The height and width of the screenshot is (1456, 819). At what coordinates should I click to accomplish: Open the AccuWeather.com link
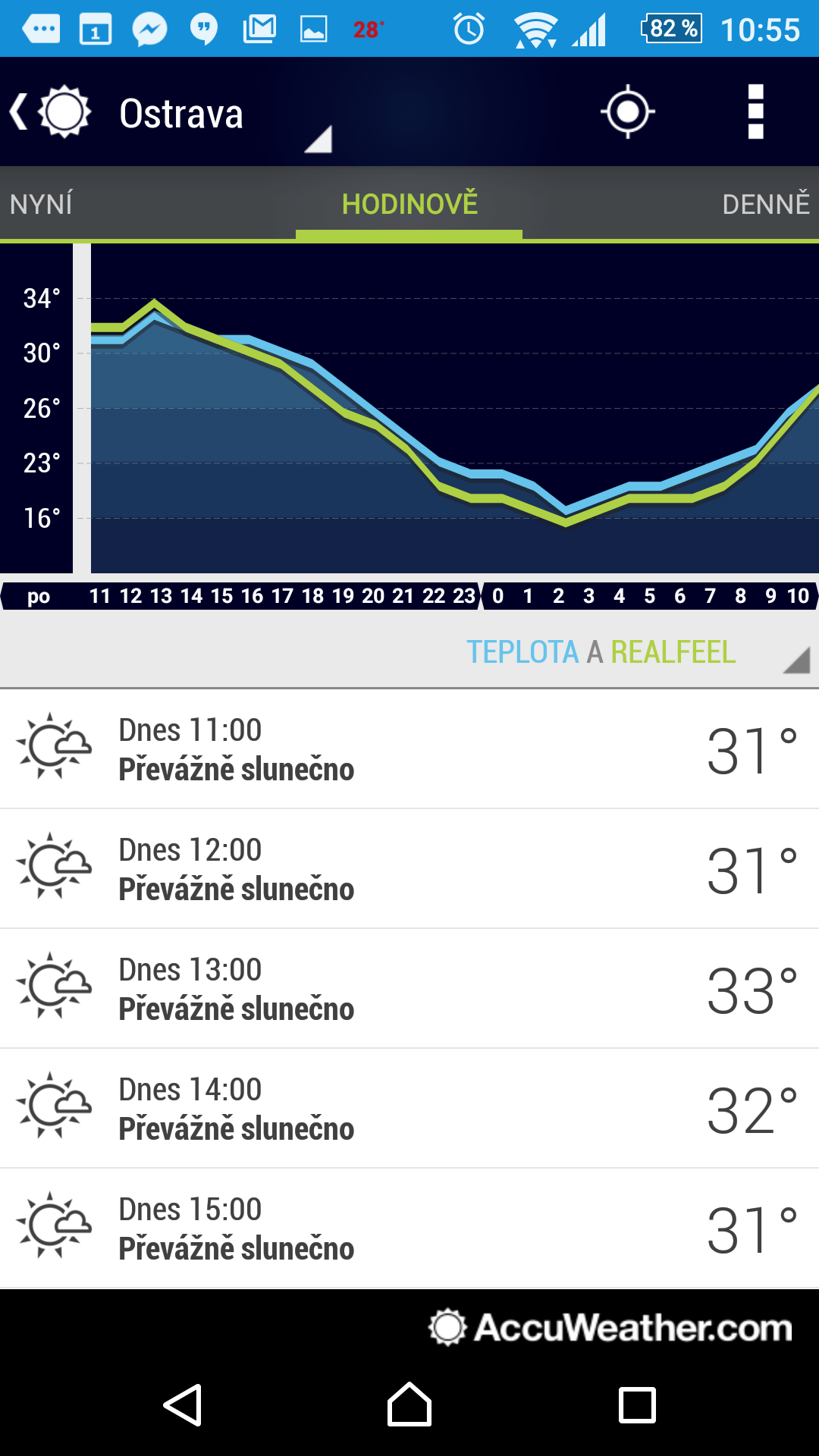click(610, 1328)
